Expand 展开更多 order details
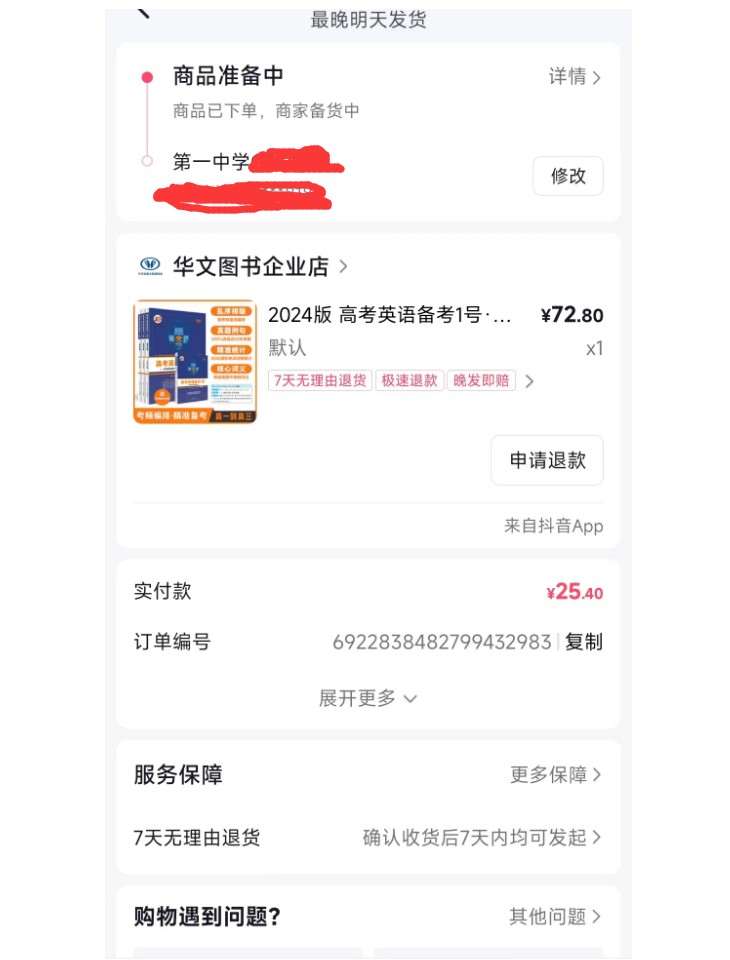The width and height of the screenshot is (730, 960). [x=367, y=698]
